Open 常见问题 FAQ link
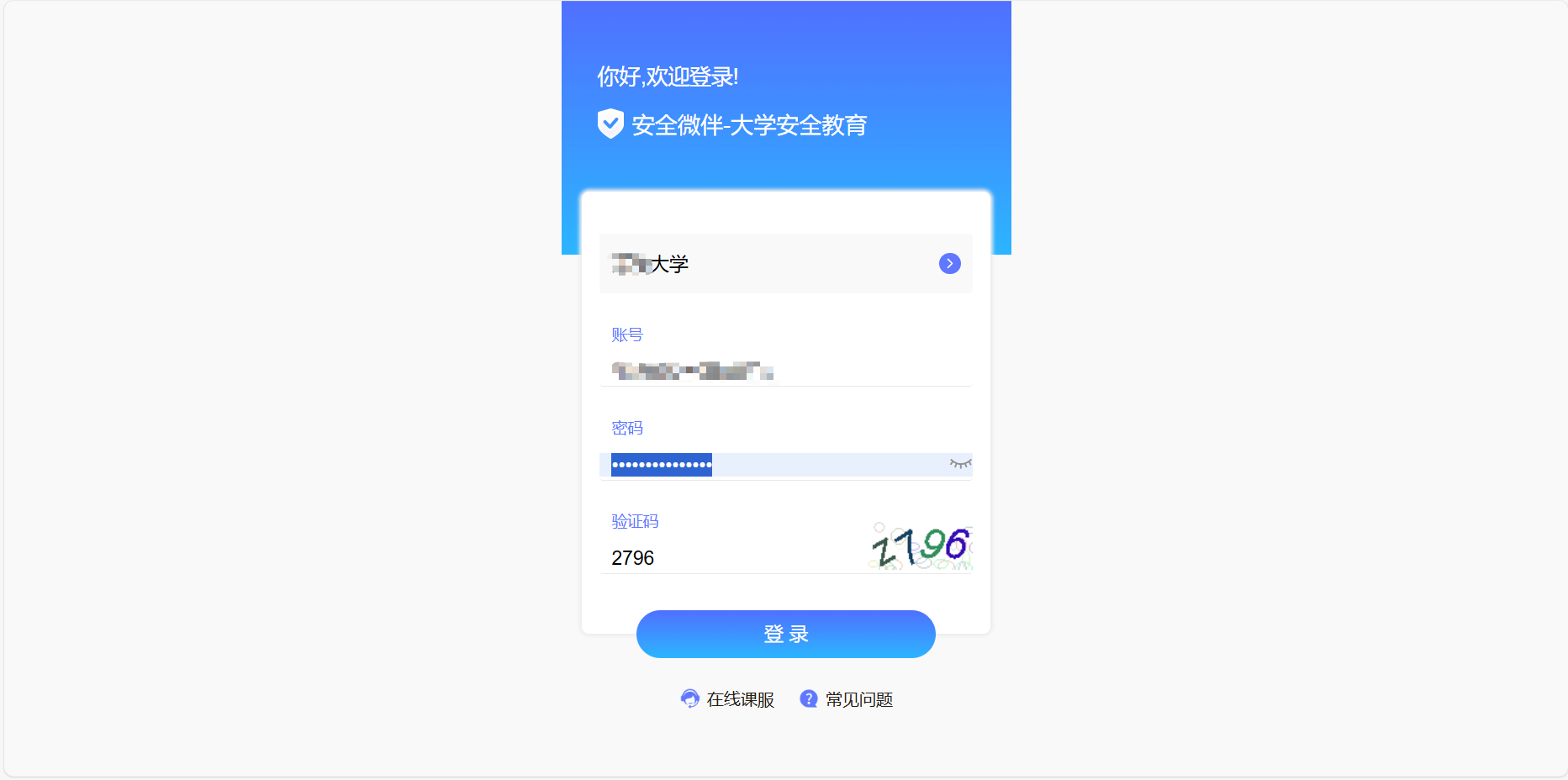1568x780 pixels. 847,699
